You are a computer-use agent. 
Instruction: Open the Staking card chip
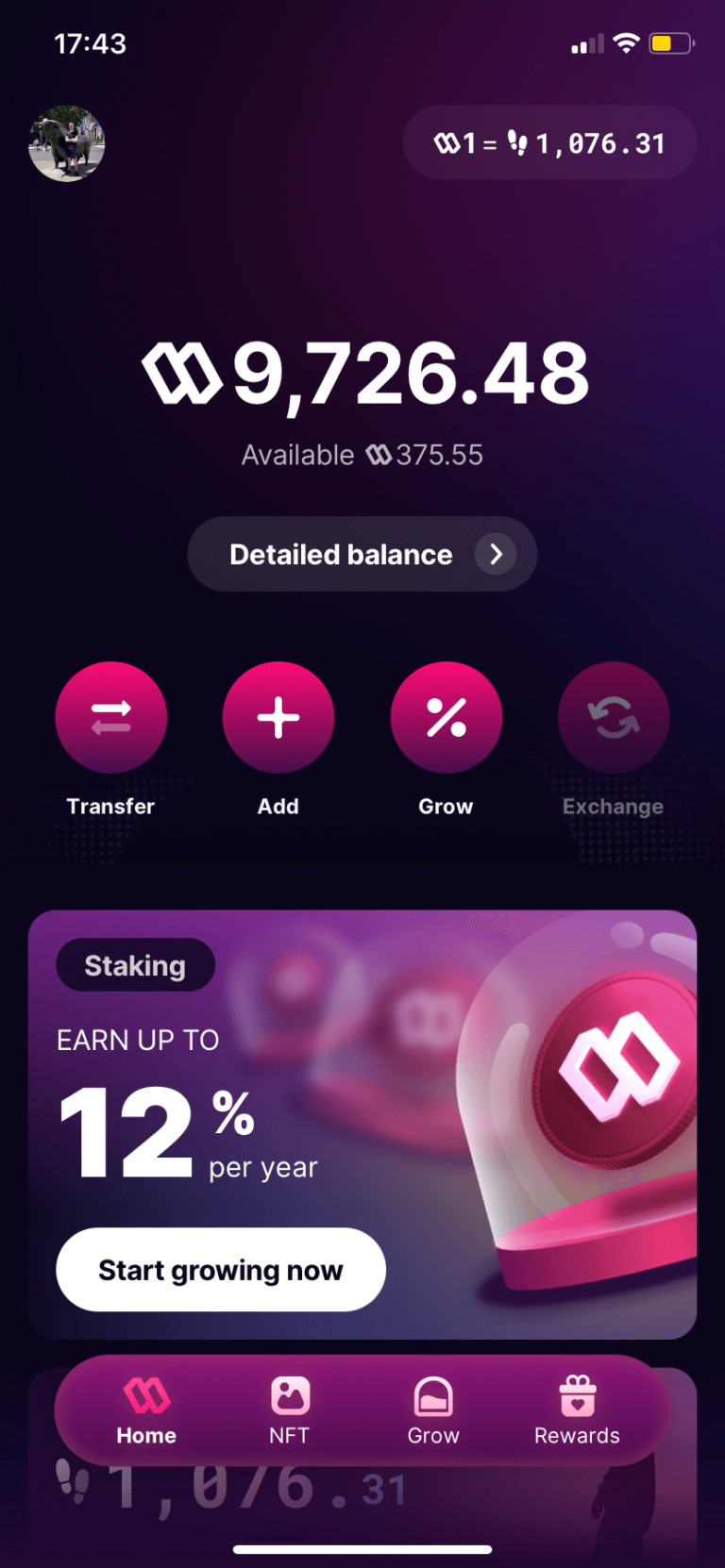click(135, 965)
